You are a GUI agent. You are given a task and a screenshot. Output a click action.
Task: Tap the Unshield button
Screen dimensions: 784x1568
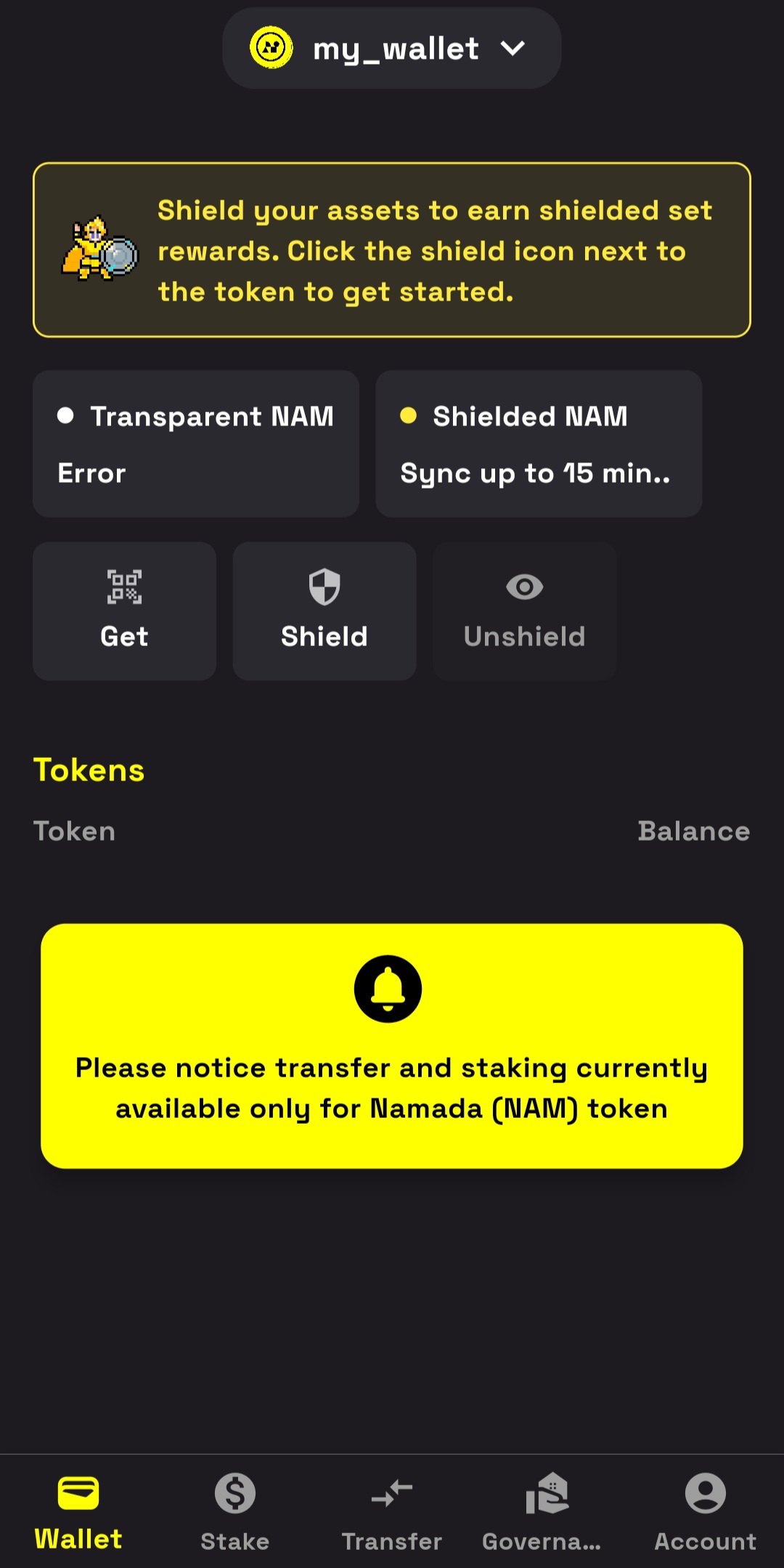[525, 611]
